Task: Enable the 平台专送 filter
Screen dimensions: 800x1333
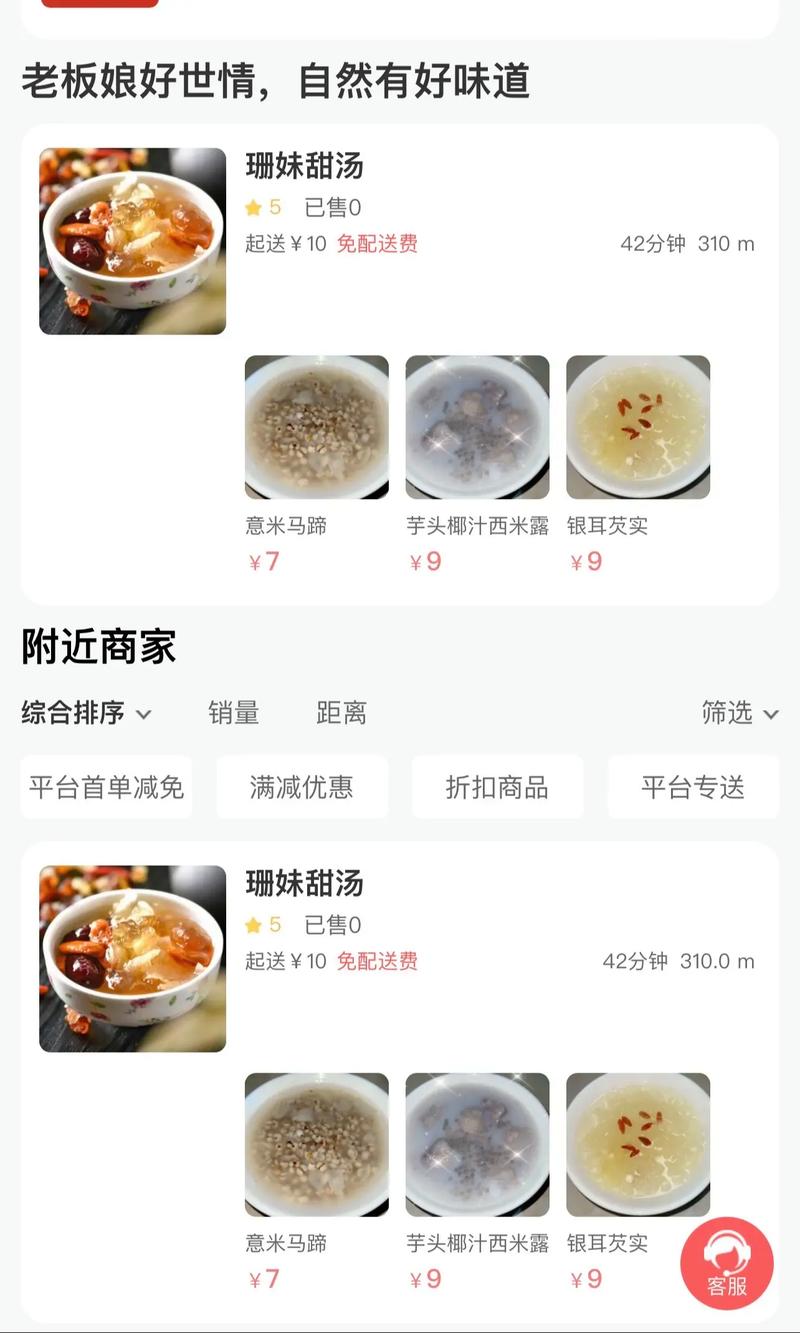Action: (694, 787)
